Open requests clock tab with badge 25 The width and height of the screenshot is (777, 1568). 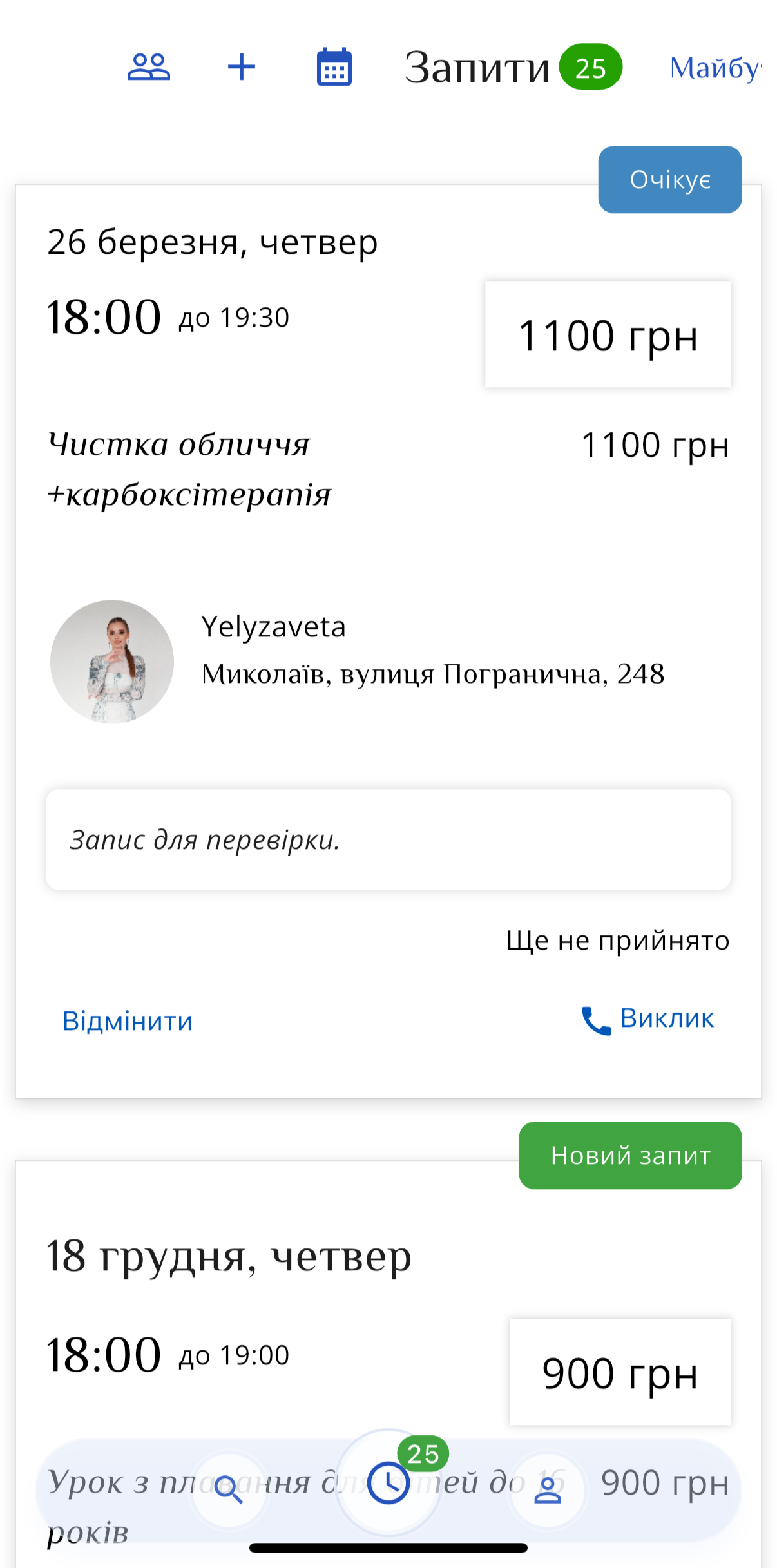(388, 1483)
